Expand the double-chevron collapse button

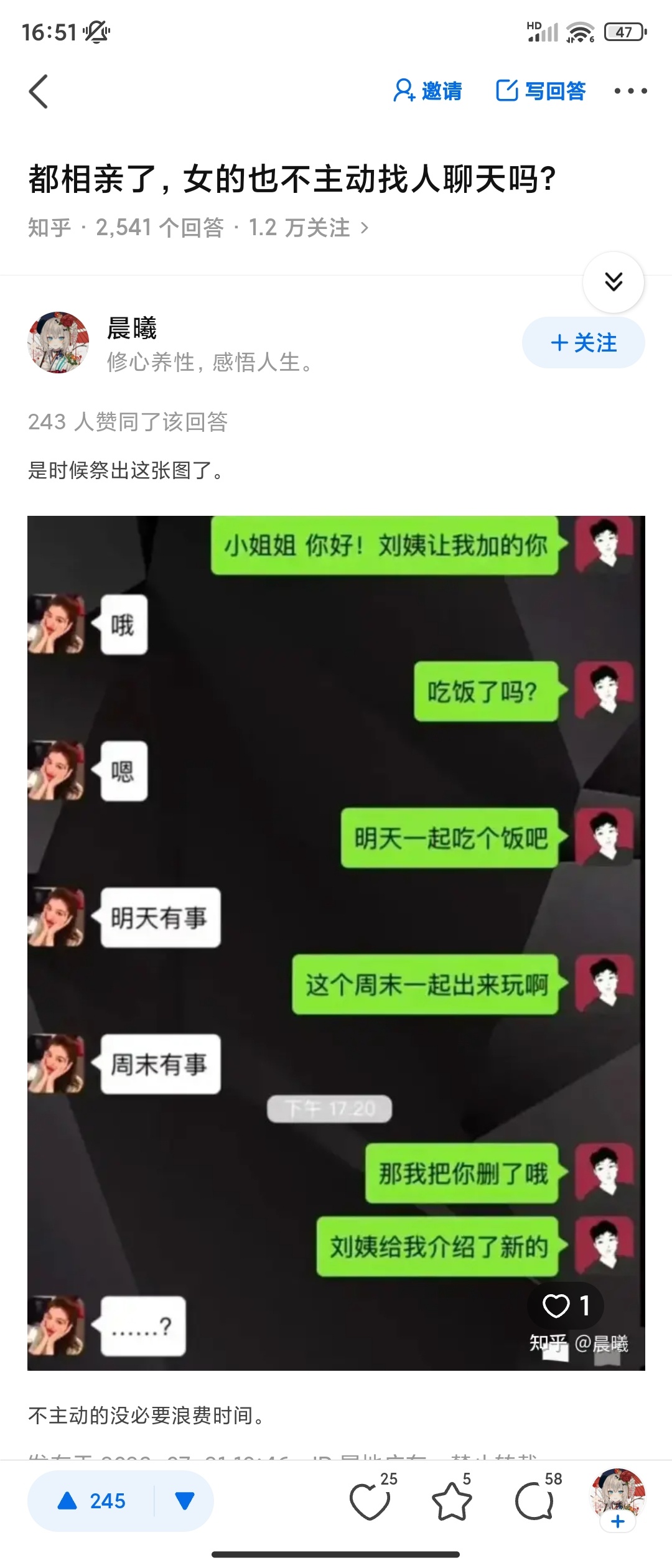(x=614, y=282)
